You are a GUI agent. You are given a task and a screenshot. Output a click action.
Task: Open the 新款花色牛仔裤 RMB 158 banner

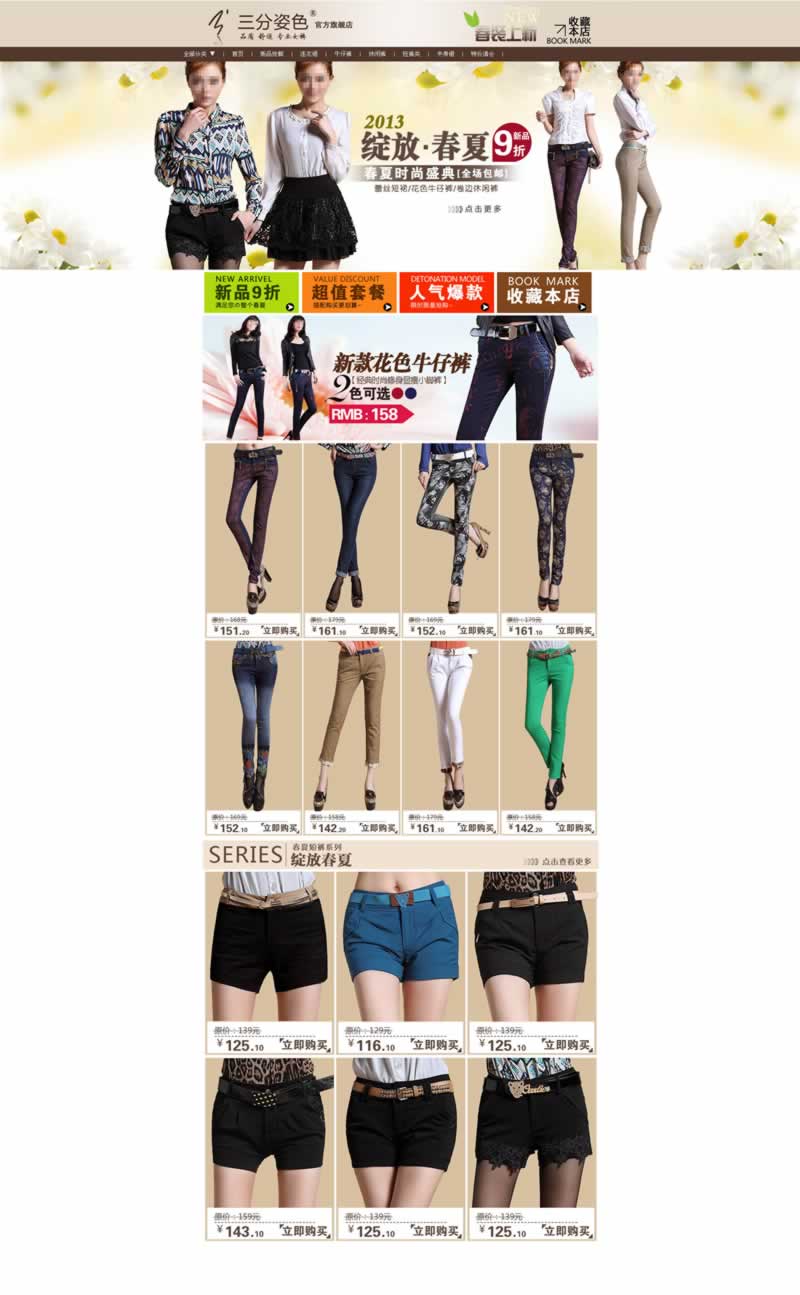(x=400, y=378)
